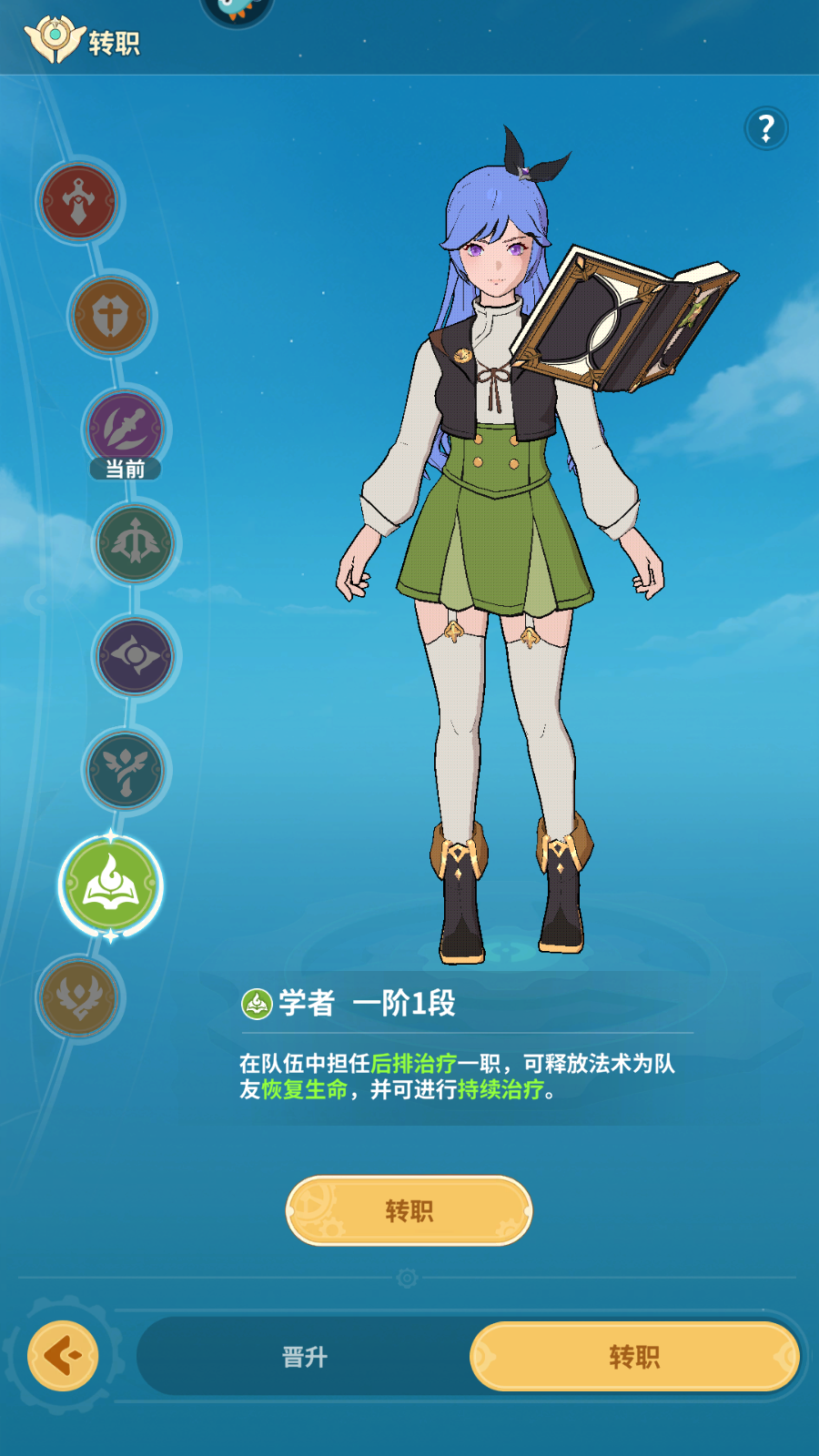Viewport: 819px width, 1456px height.
Task: Open the help question mark
Action: tap(766, 128)
